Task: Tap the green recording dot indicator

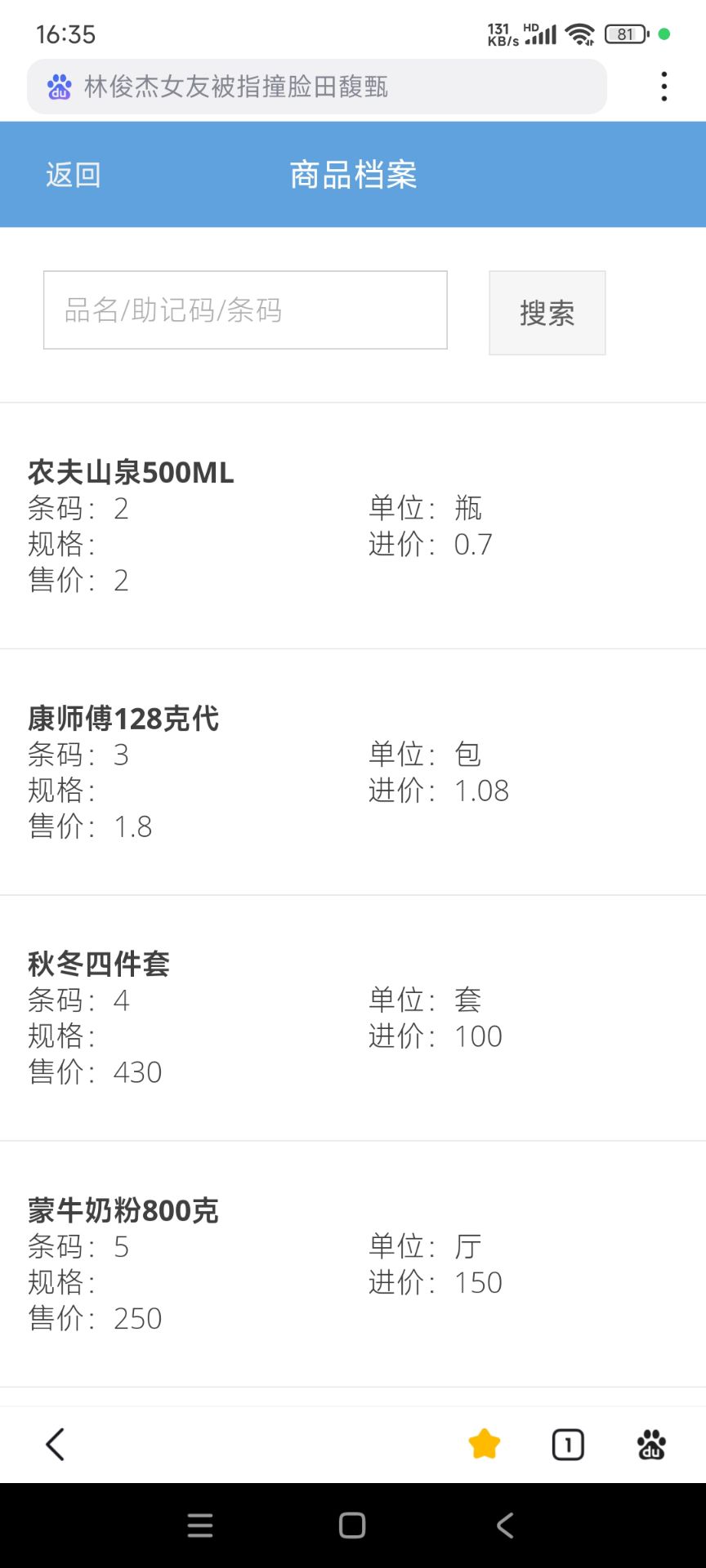Action: 664,34
